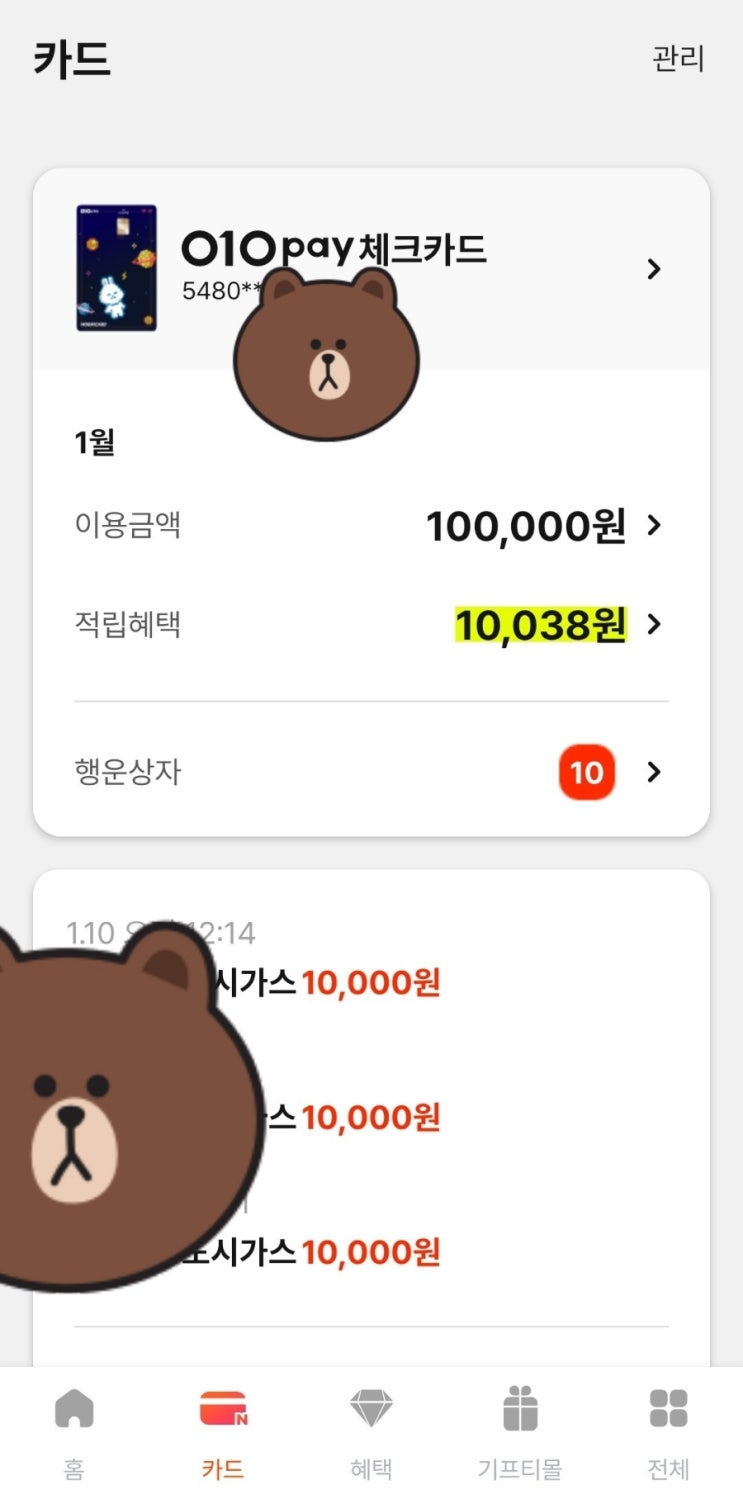This screenshot has height=1499, width=743.
Task: Open the 적립혜택 chevron for reward details
Action: [x=655, y=624]
